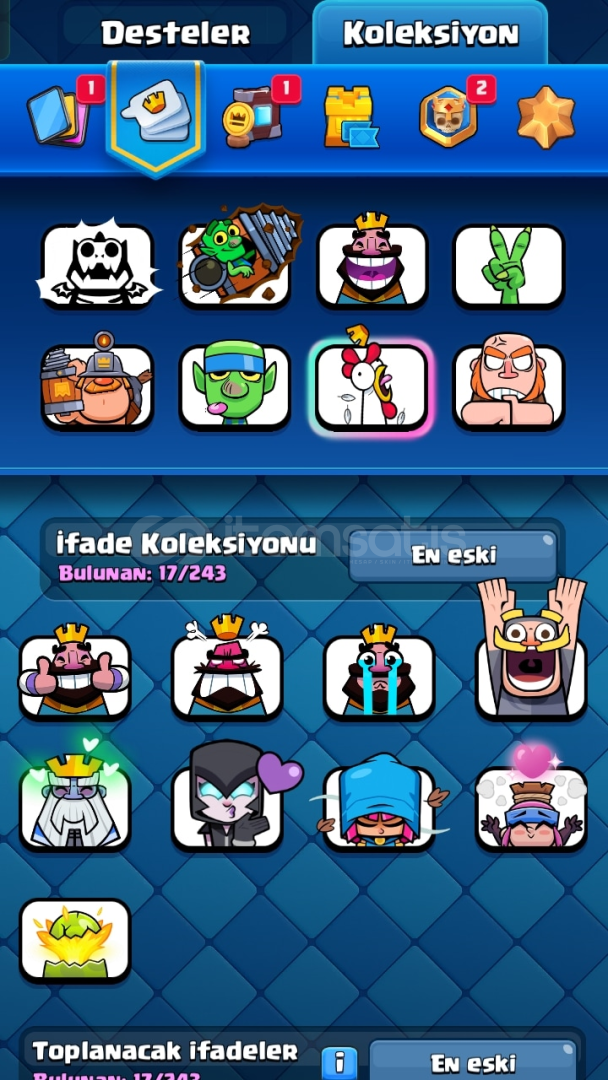This screenshot has height=1080, width=608.
Task: Change sorting with İfade Koleksiyonu's En eski button
Action: tap(452, 556)
